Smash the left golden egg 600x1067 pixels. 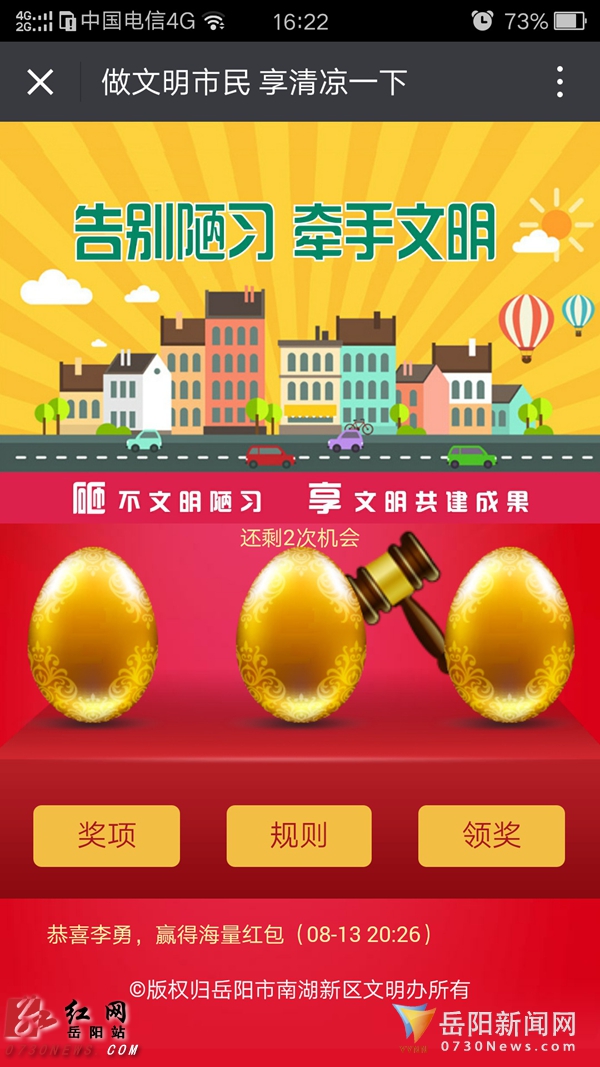click(93, 633)
